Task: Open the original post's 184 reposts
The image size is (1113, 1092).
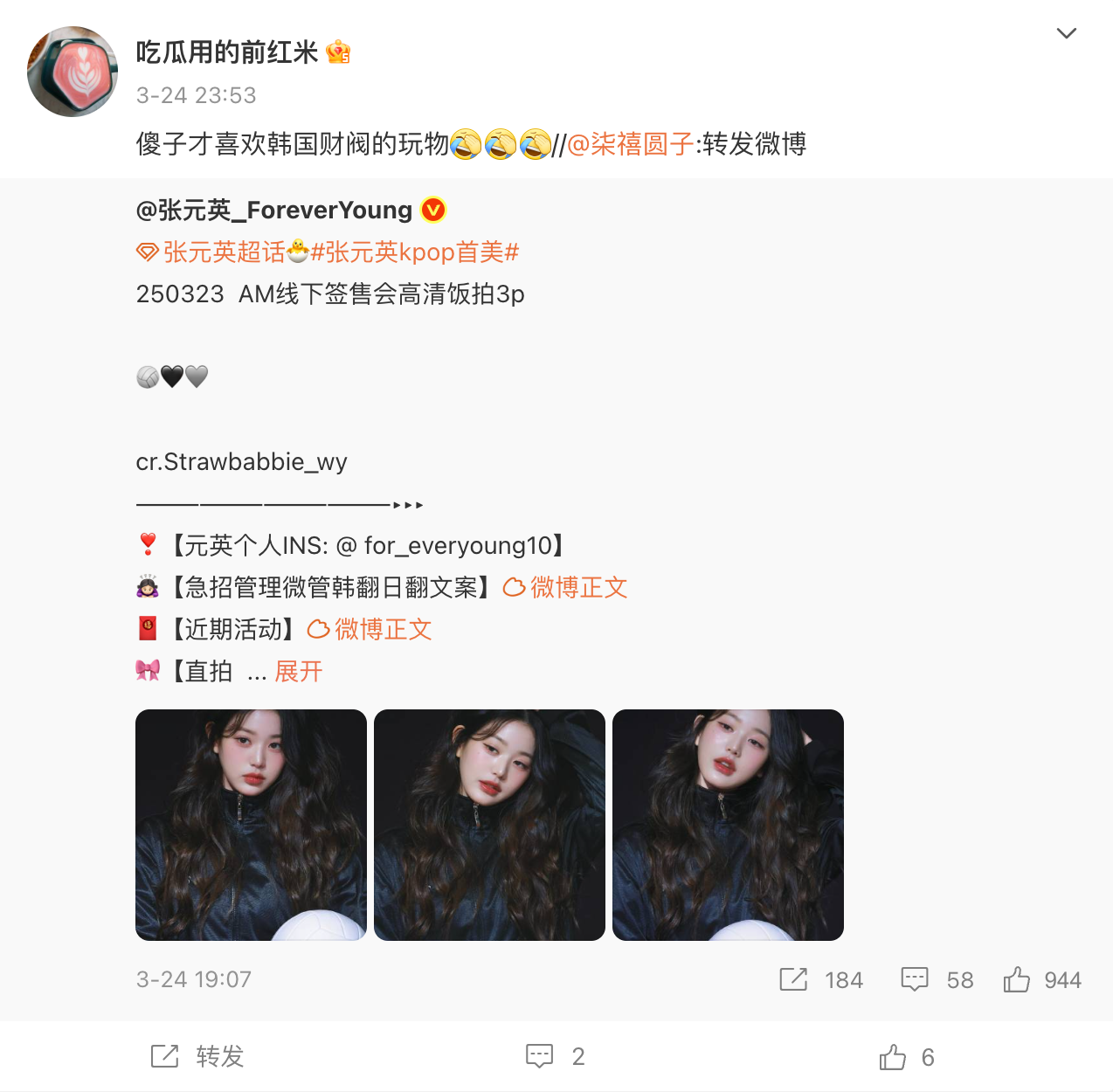Action: pos(821,980)
